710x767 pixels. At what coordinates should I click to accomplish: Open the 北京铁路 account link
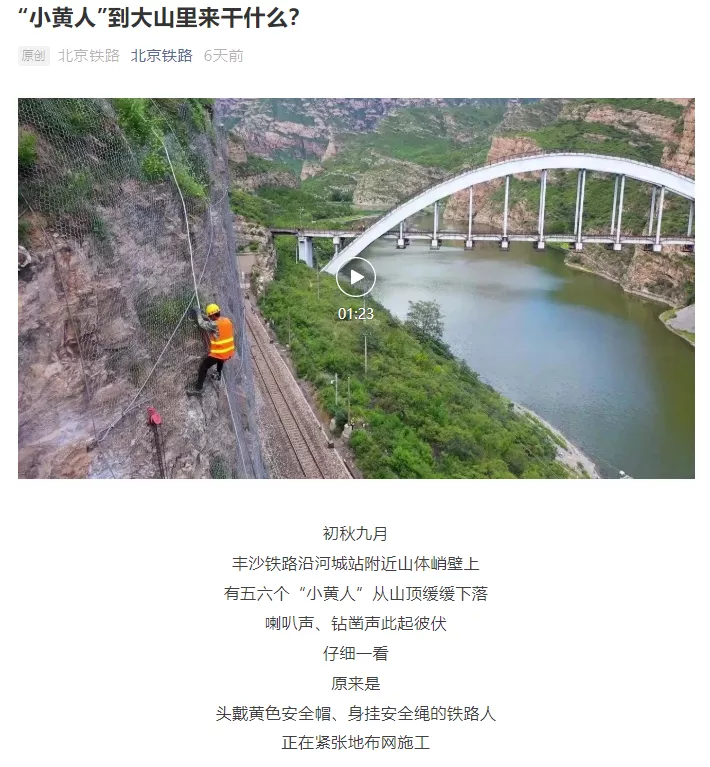[x=161, y=56]
